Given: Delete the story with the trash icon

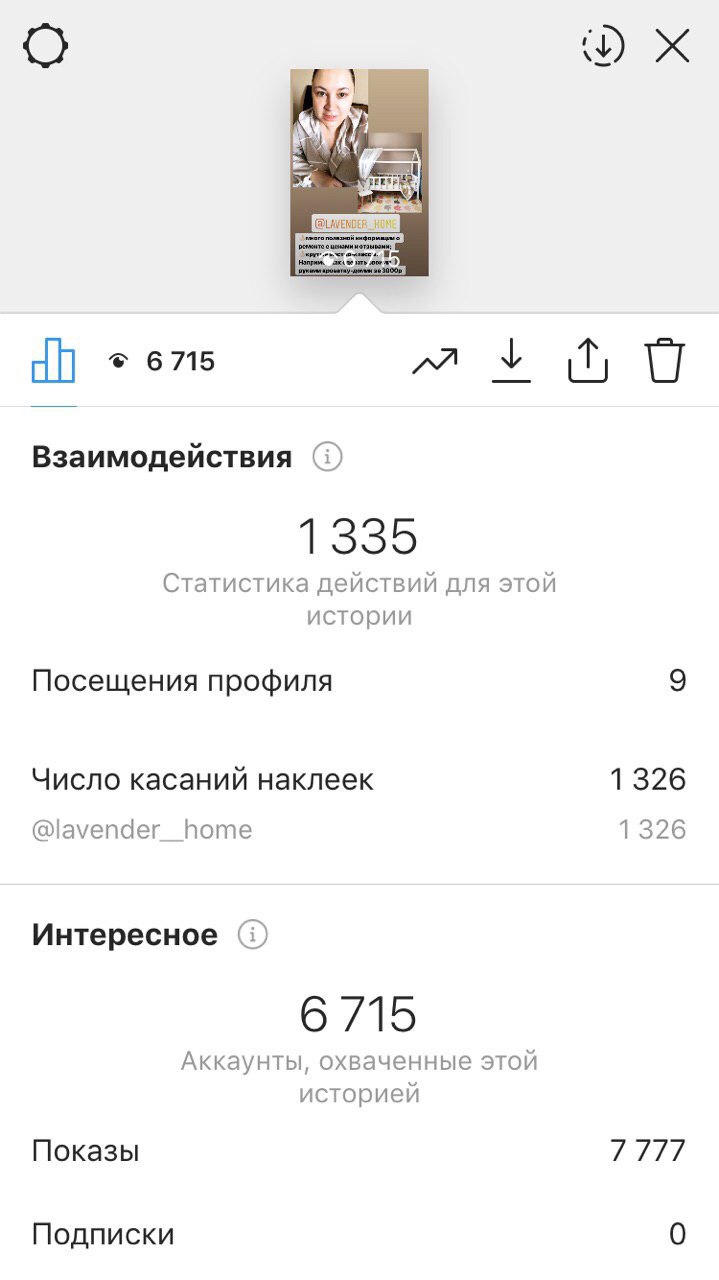Looking at the screenshot, I should pos(664,361).
